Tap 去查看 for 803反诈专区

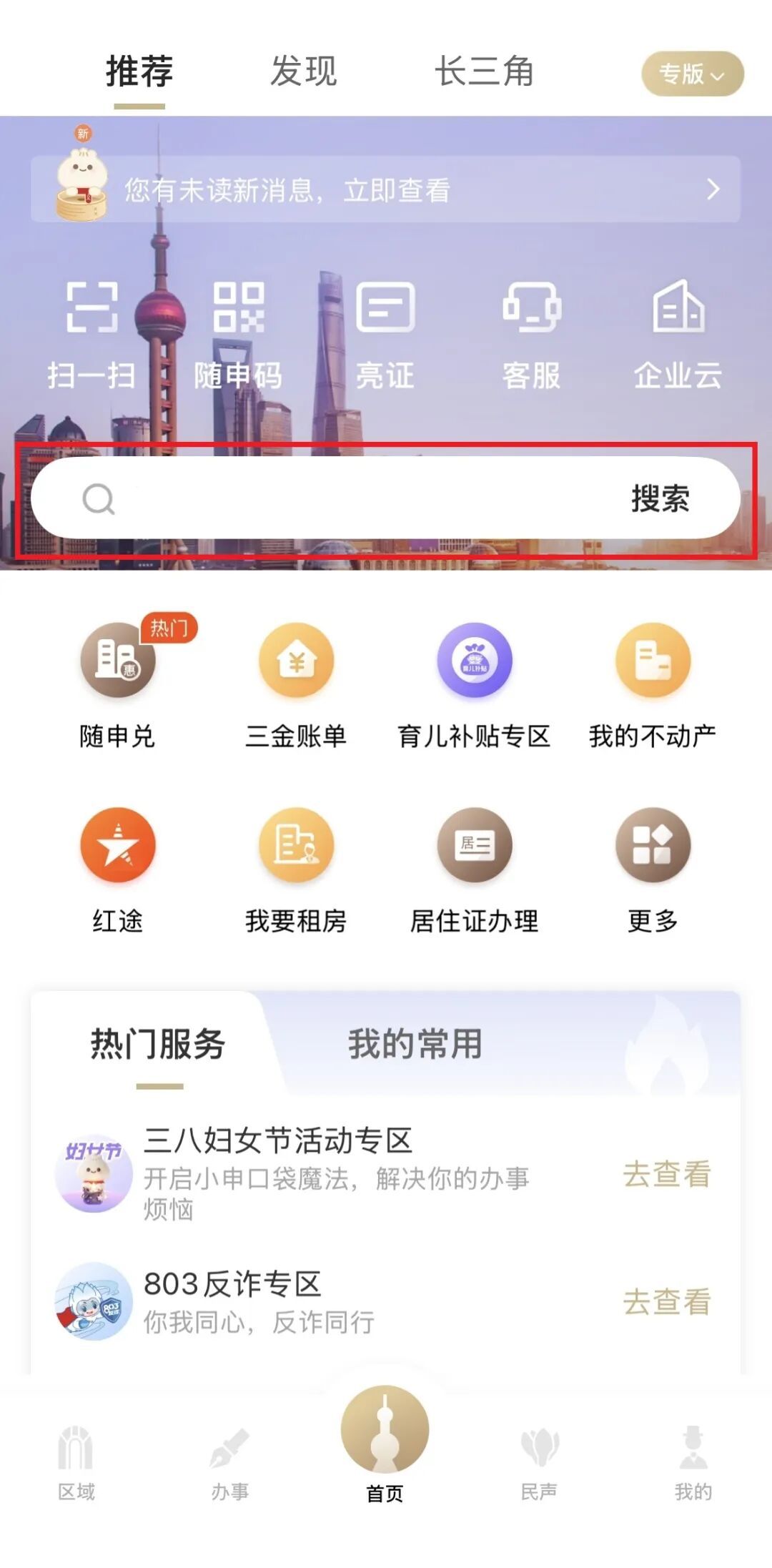666,1302
